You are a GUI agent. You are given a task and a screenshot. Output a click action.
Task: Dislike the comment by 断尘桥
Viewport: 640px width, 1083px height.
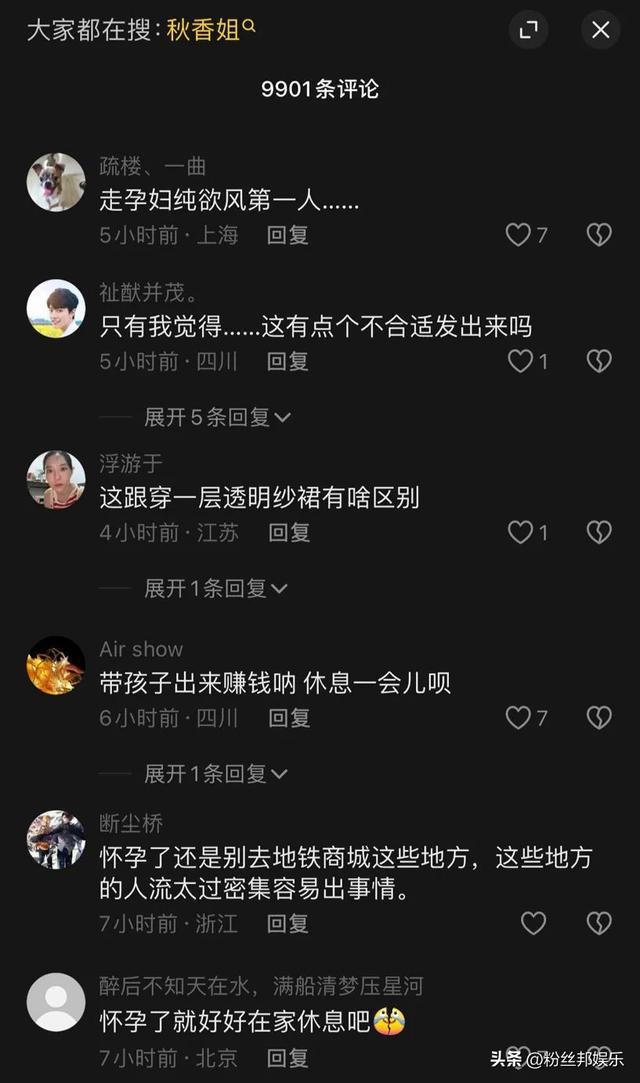(599, 923)
